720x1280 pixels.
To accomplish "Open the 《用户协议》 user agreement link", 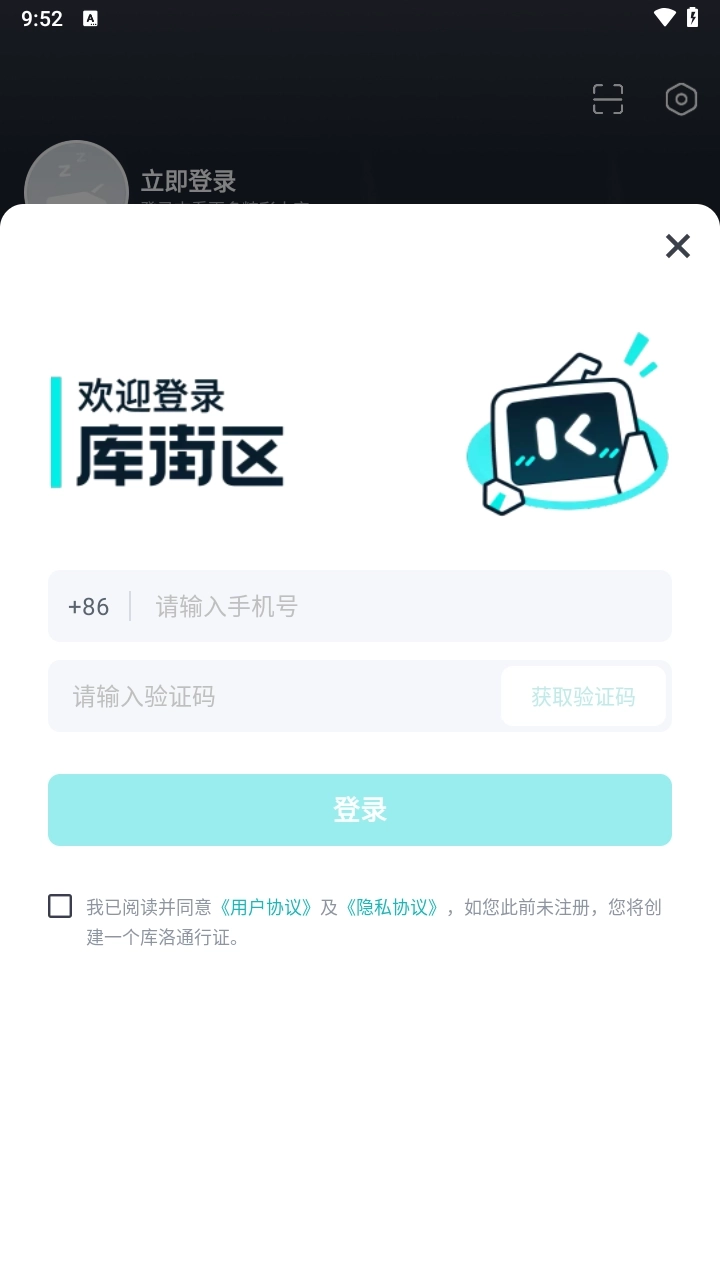I will point(266,905).
